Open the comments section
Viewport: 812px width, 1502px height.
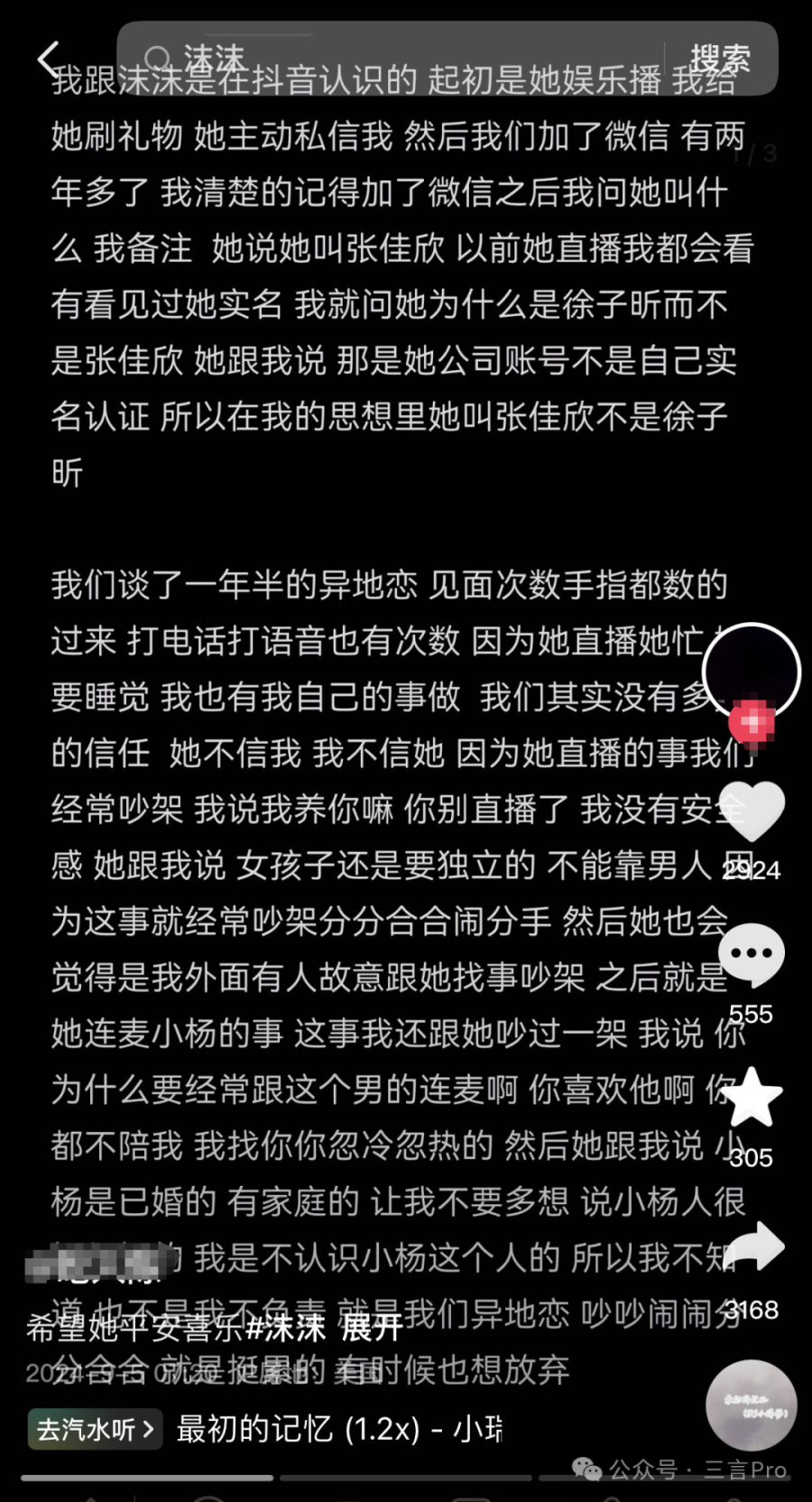tap(752, 954)
